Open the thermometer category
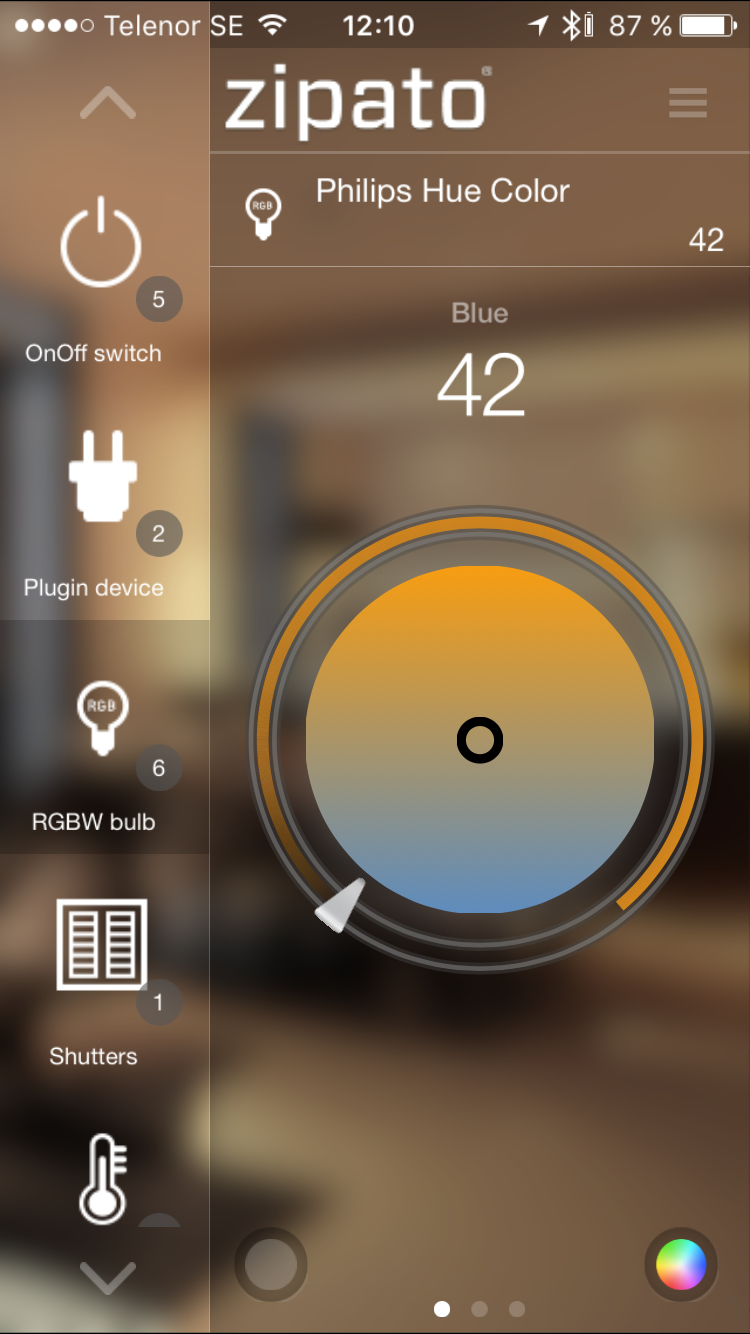The image size is (750, 1334). tap(102, 1178)
